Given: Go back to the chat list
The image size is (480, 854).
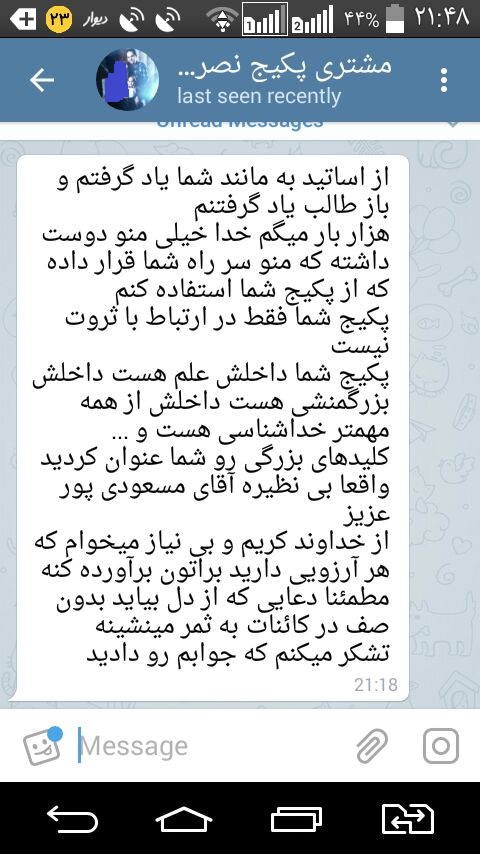Looking at the screenshot, I should (x=42, y=81).
